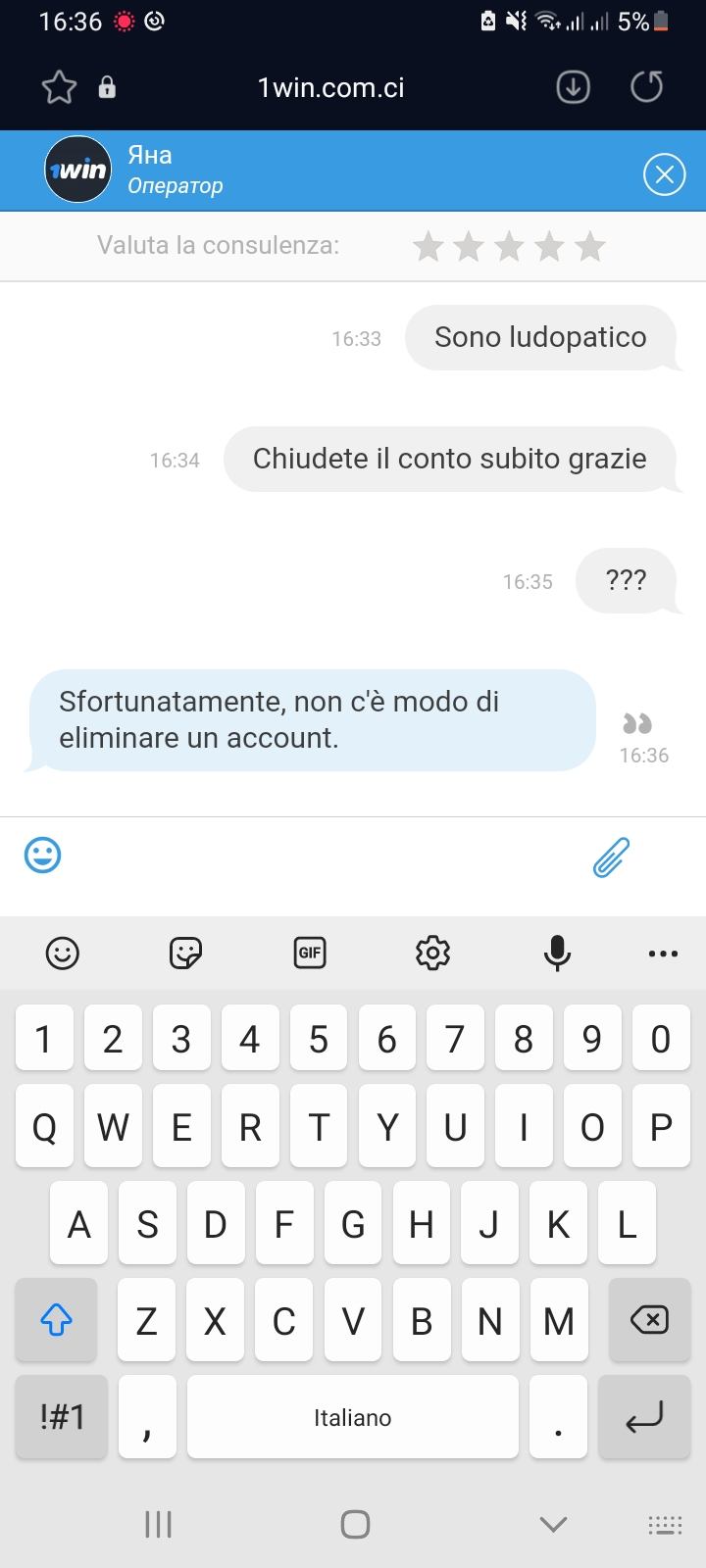Rate the consultation five stars

point(589,246)
